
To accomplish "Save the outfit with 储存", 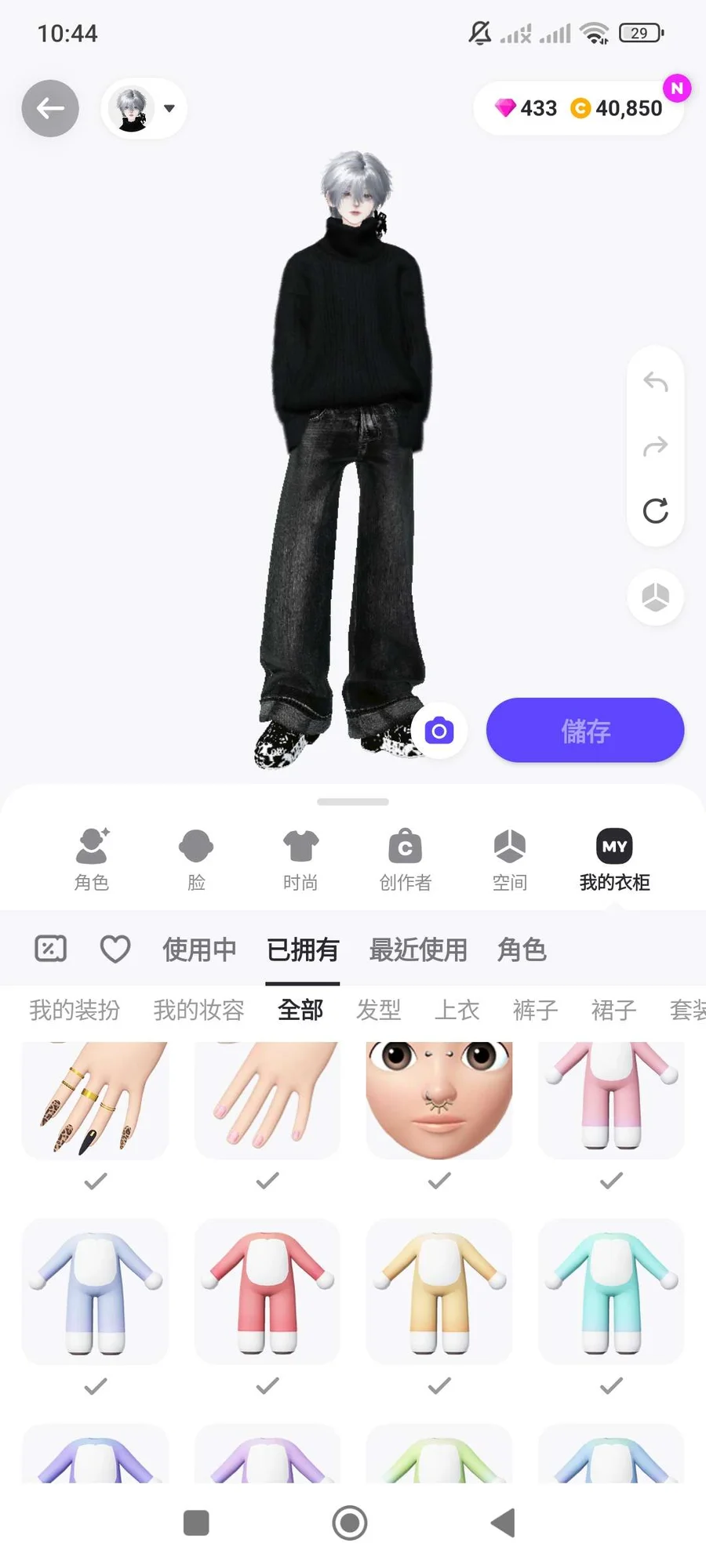I will 585,731.
